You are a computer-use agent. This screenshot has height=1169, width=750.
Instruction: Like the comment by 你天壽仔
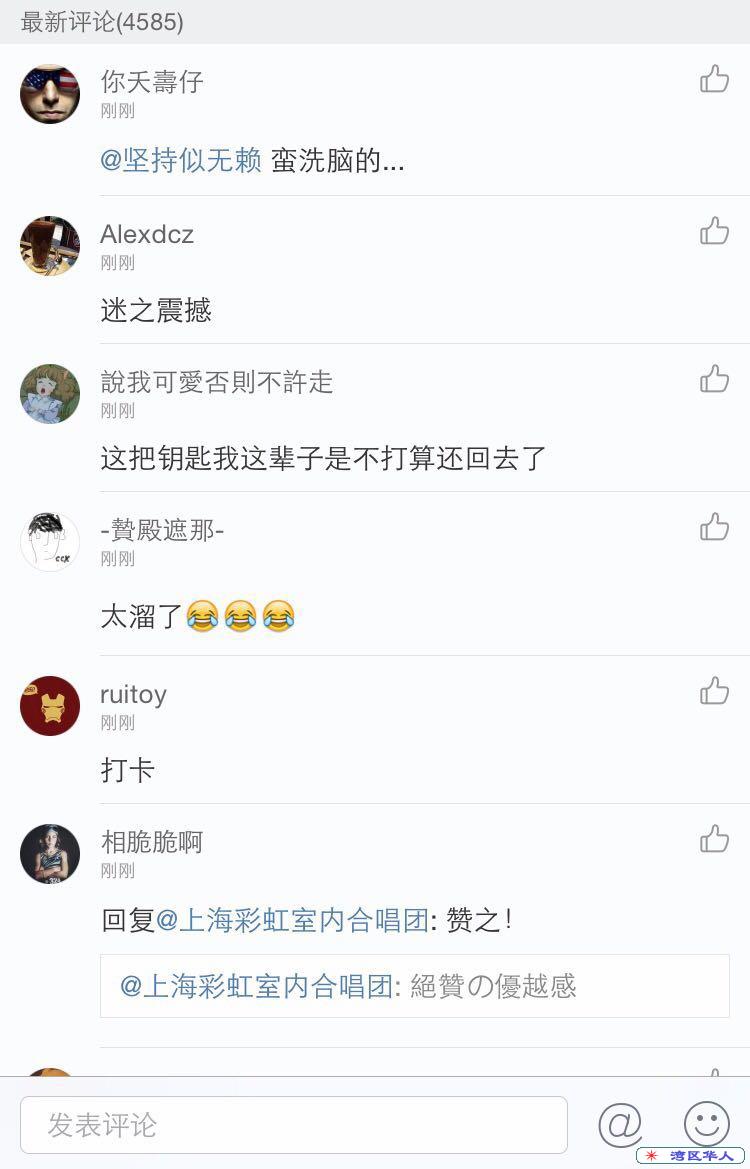point(714,79)
